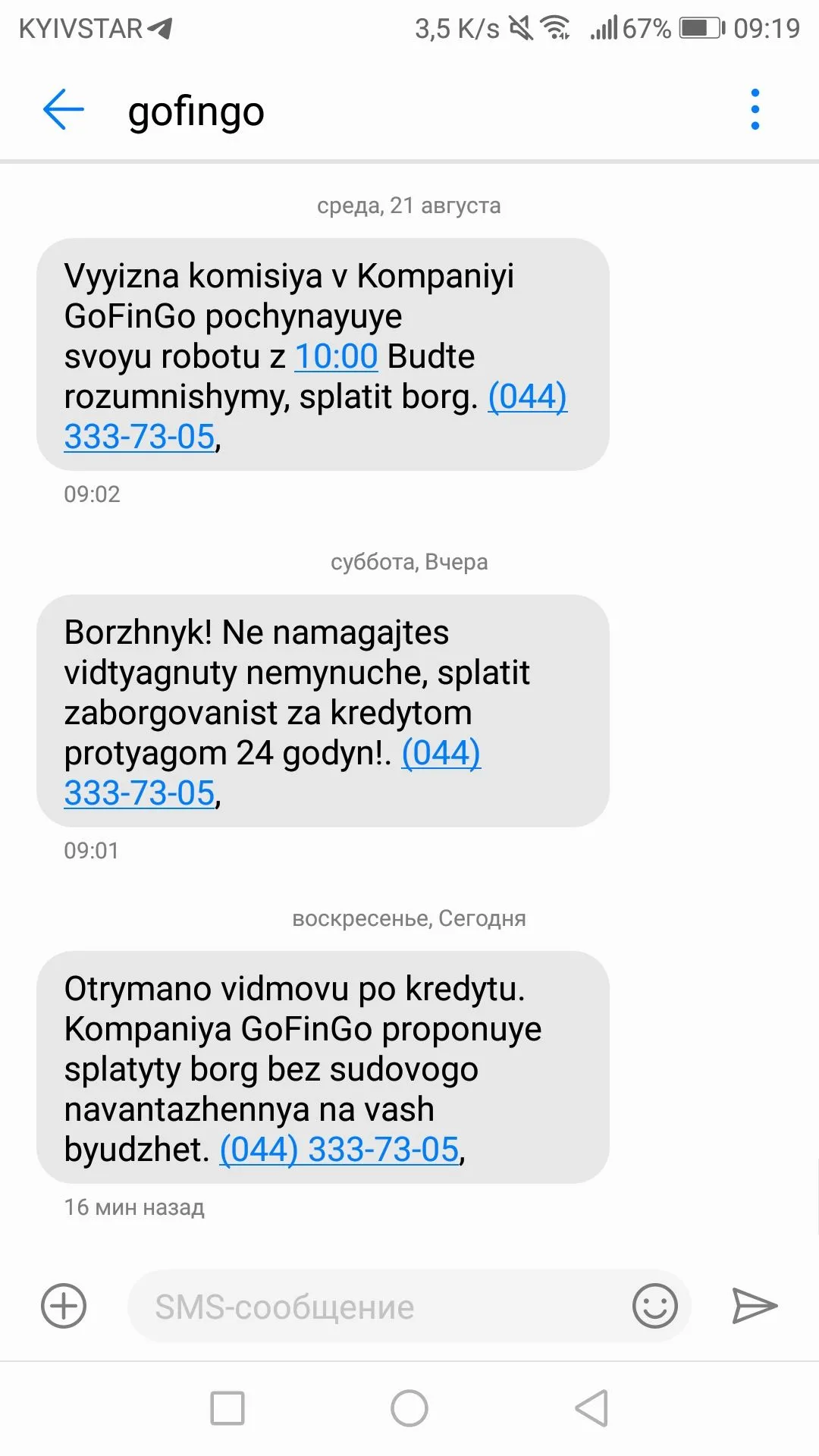Send the SMS message
Viewport: 819px width, 1456px height.
[x=754, y=1306]
